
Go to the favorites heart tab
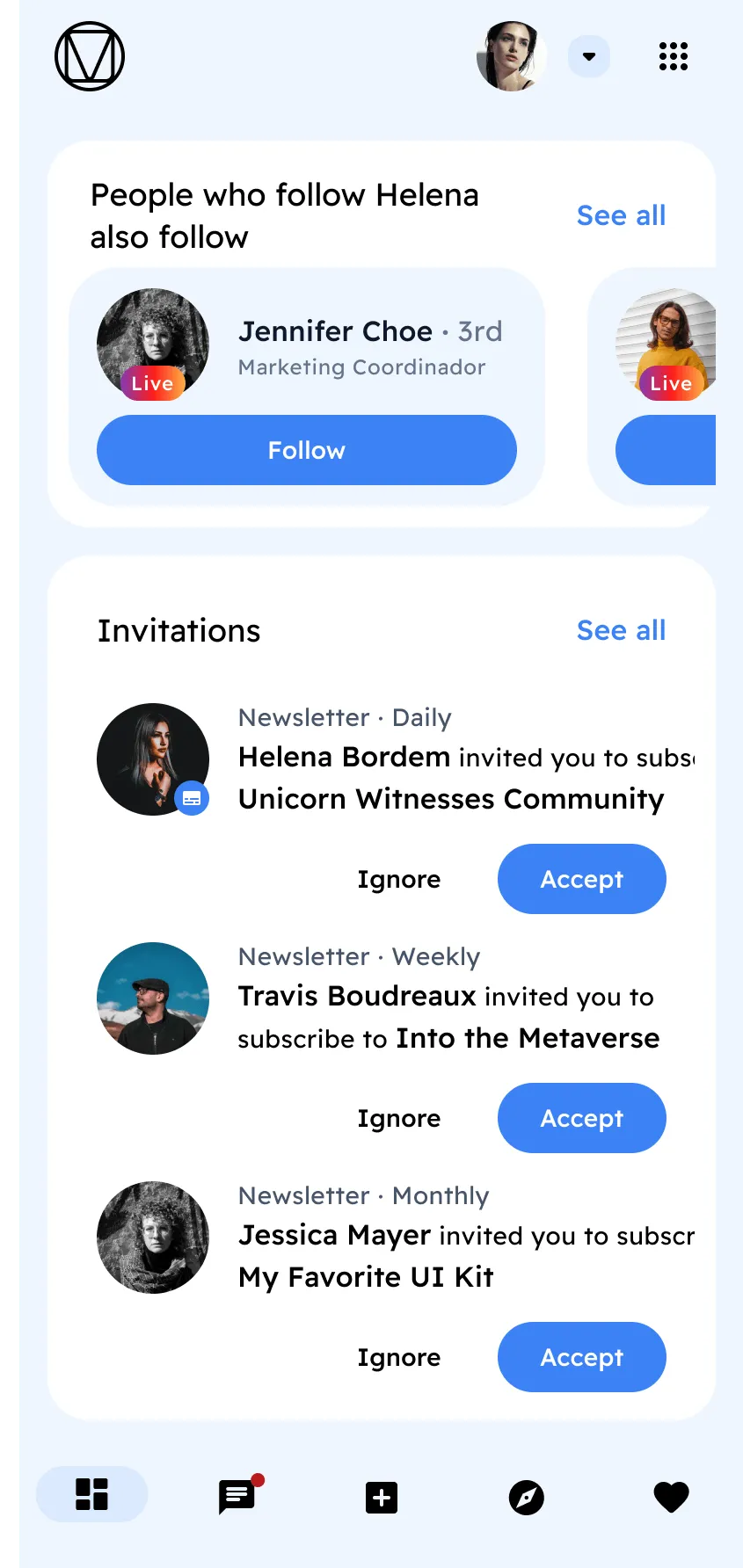click(672, 1497)
